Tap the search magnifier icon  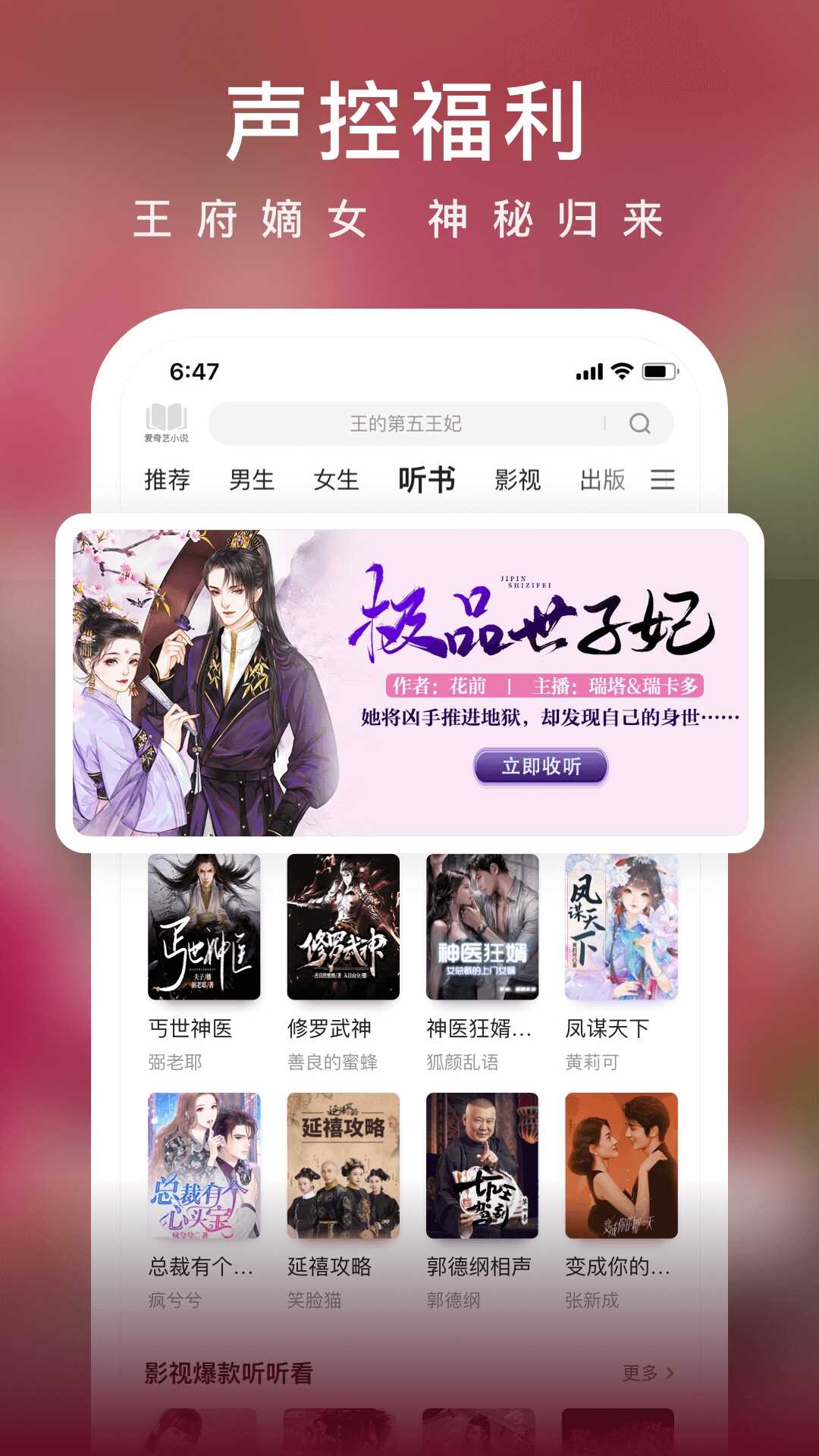(639, 423)
